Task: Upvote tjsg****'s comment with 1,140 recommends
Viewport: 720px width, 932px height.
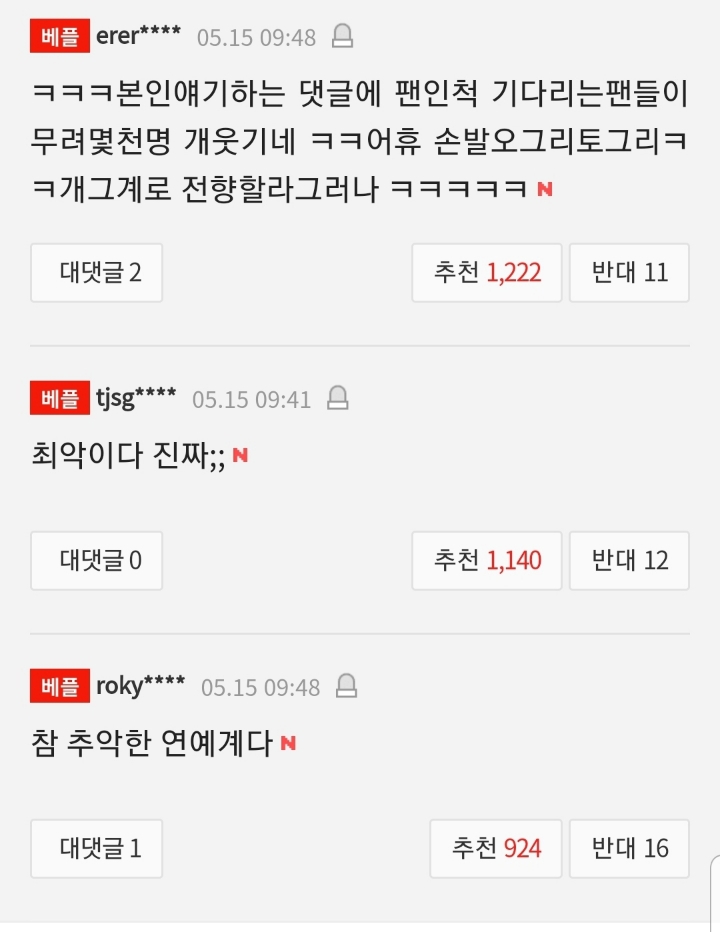Action: pyautogui.click(x=487, y=560)
